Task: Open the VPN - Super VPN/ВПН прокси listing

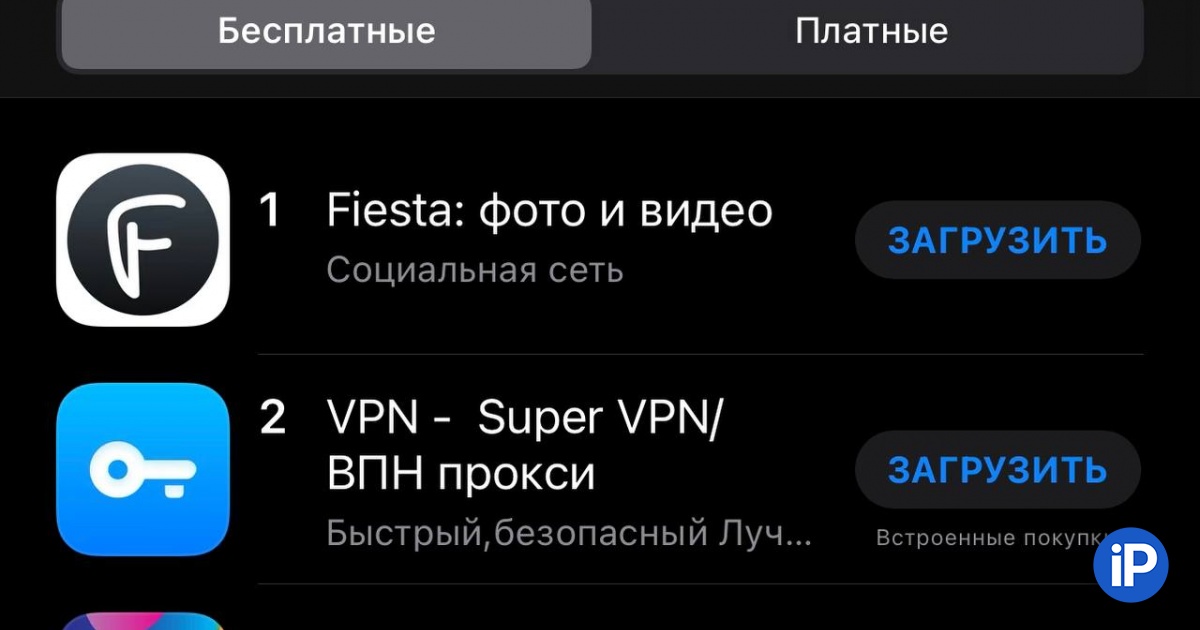Action: pos(523,446)
